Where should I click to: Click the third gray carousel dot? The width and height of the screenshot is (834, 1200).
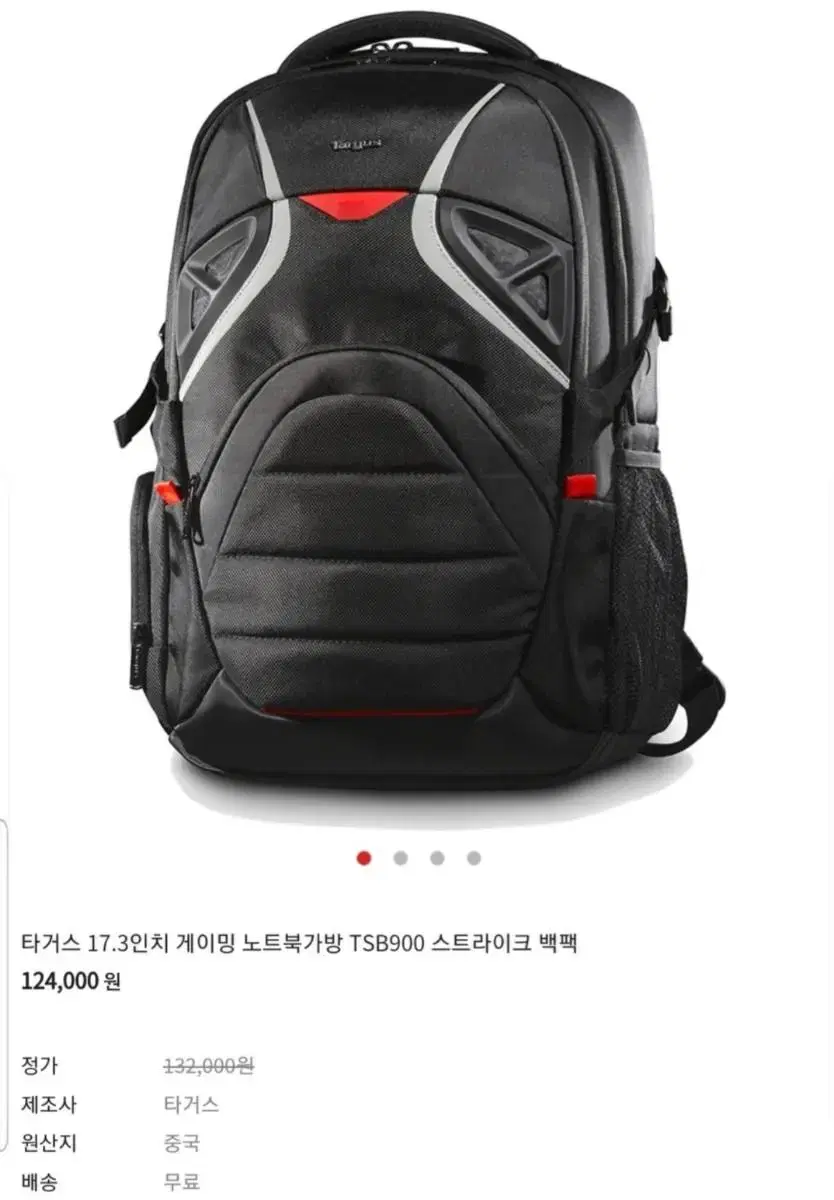pyautogui.click(x=436, y=857)
